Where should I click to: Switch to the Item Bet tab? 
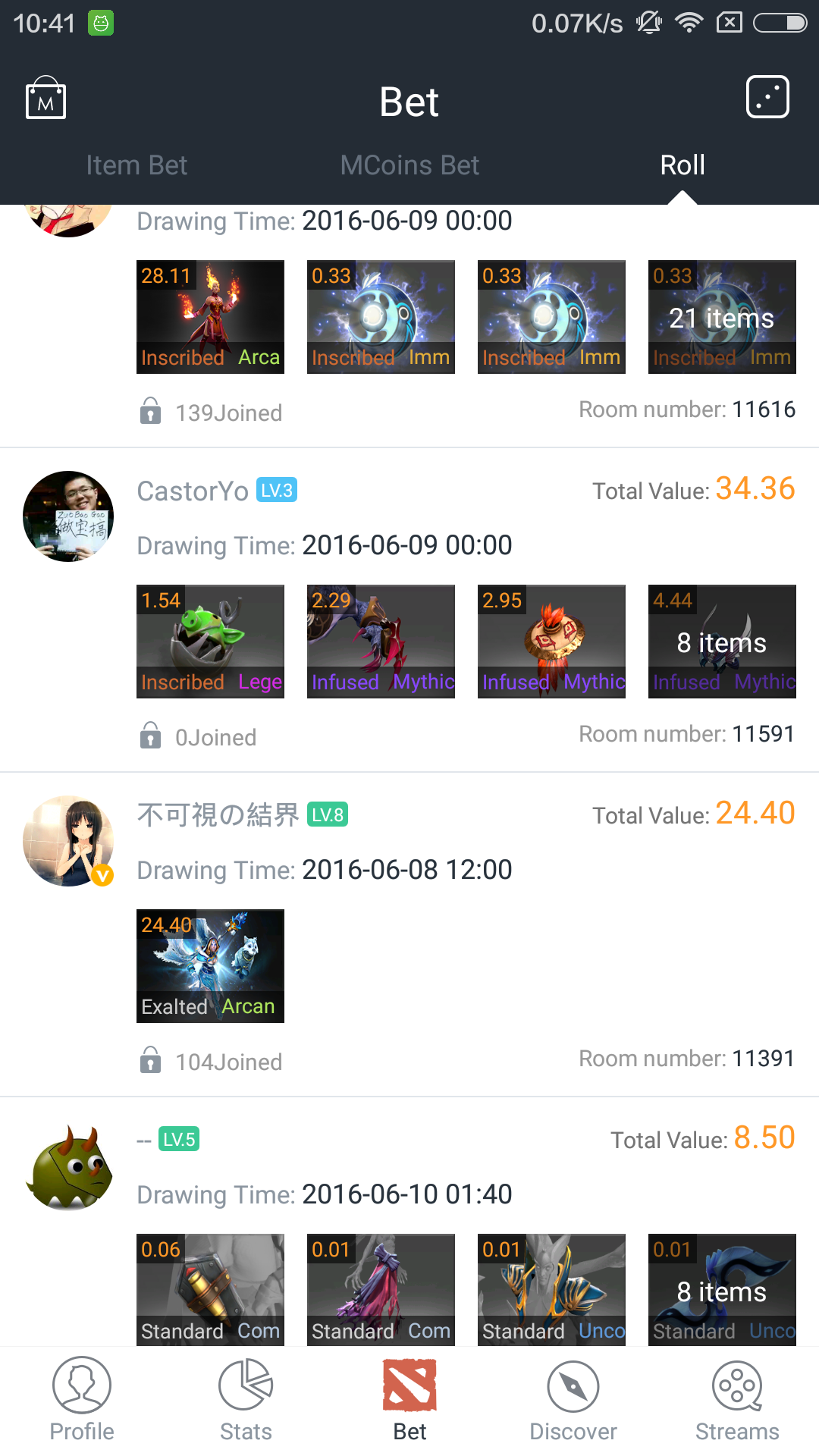point(136,165)
